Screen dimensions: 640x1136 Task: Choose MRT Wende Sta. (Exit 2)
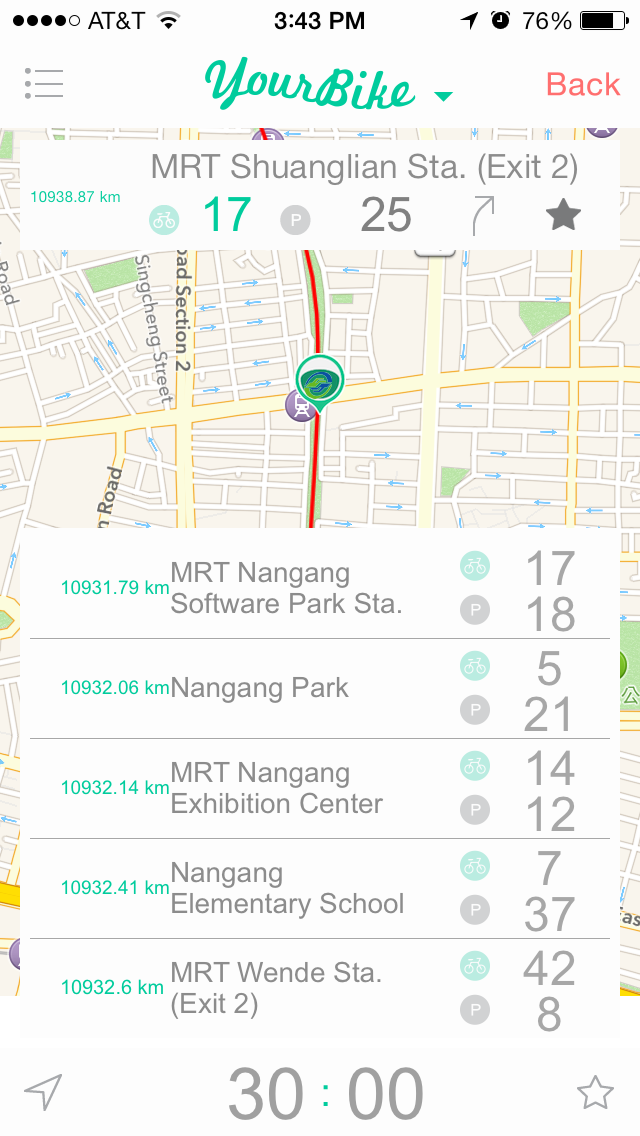pos(320,987)
